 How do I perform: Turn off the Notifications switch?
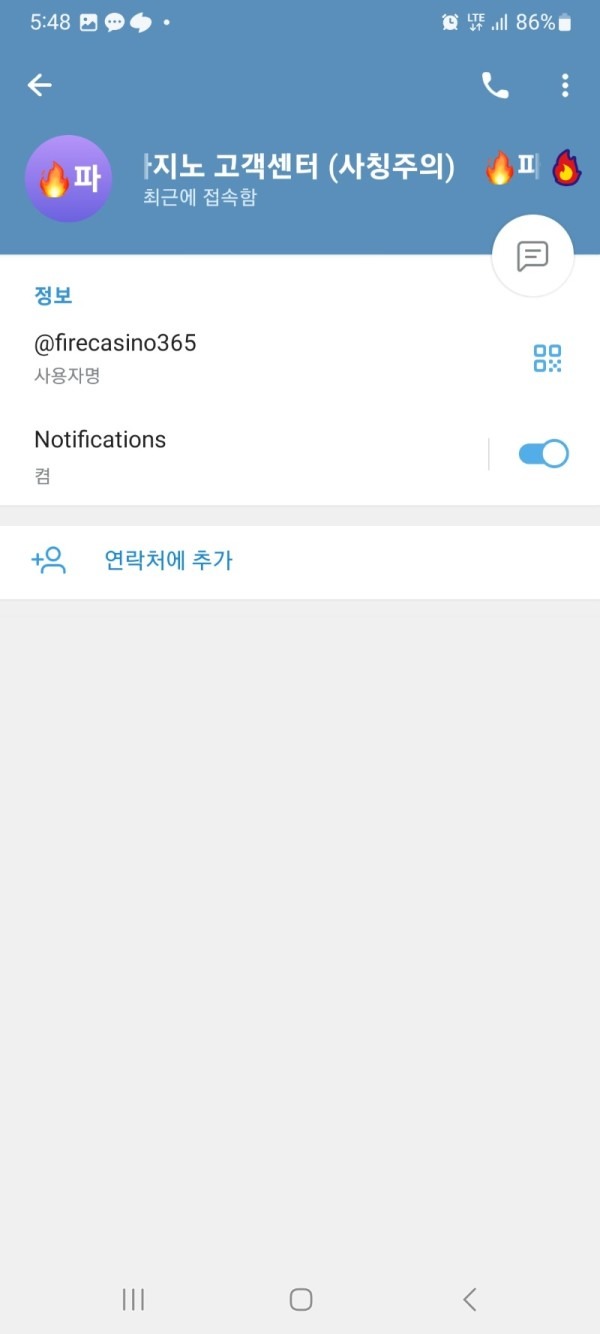(x=543, y=454)
